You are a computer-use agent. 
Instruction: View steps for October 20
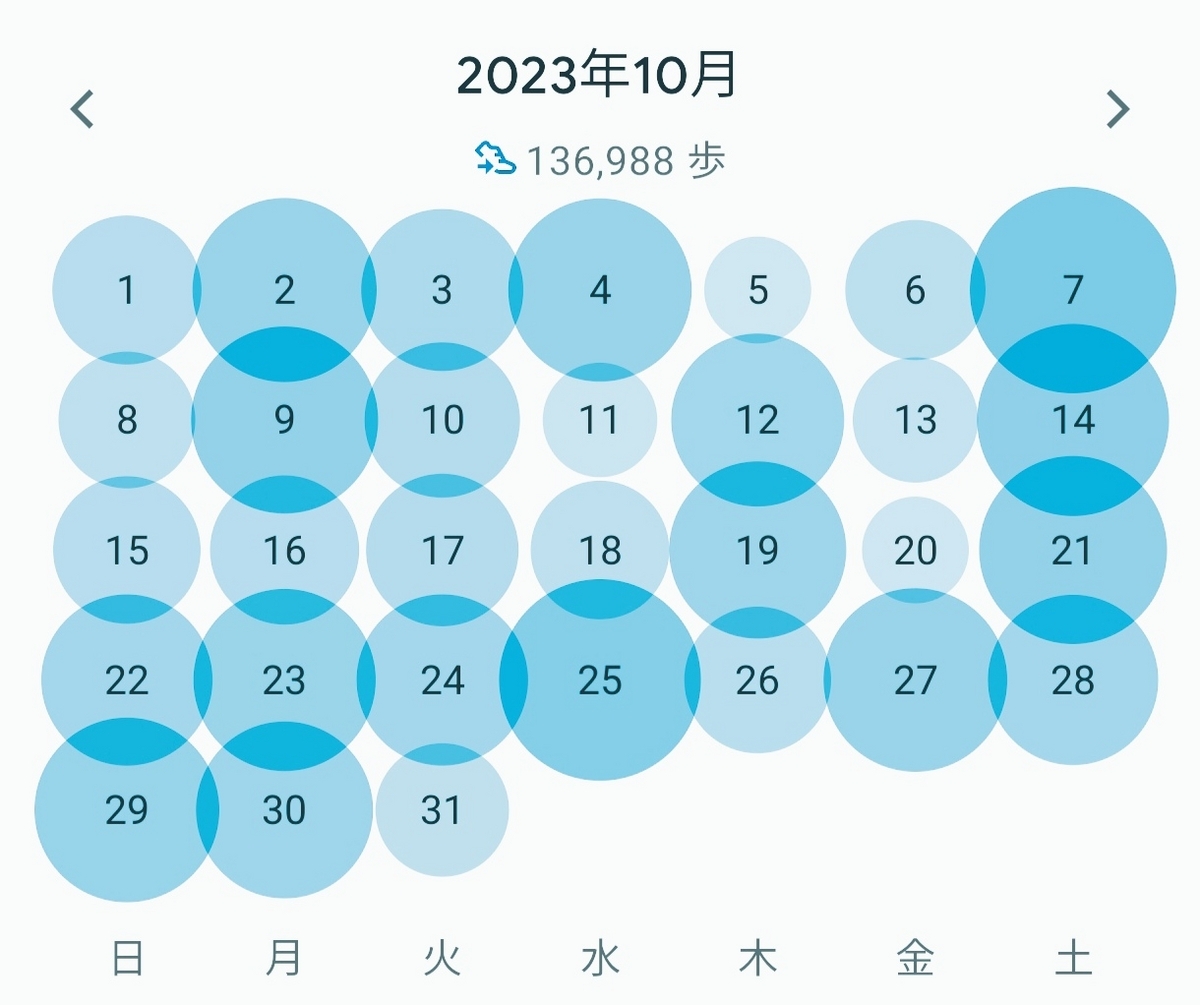(x=915, y=550)
